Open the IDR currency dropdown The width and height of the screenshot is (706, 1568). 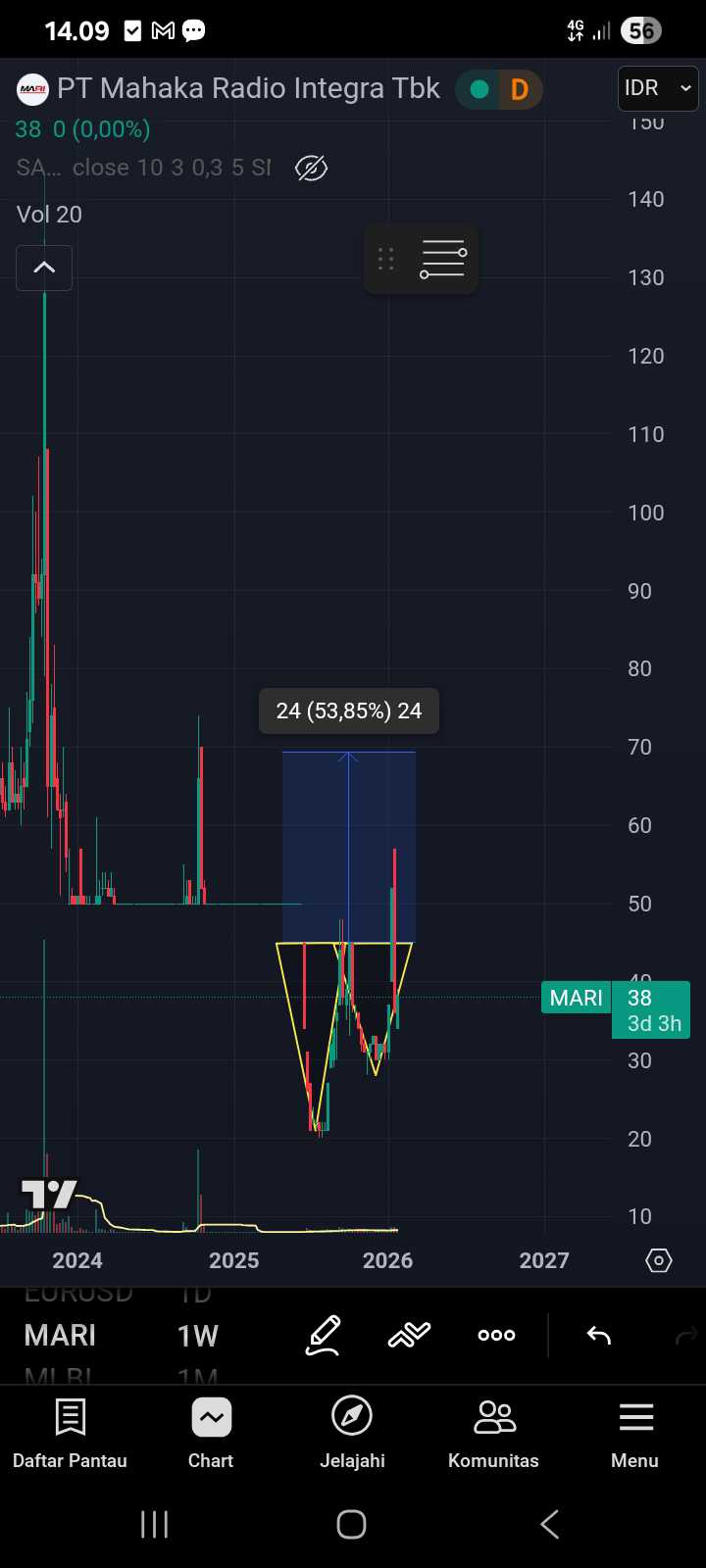point(658,89)
